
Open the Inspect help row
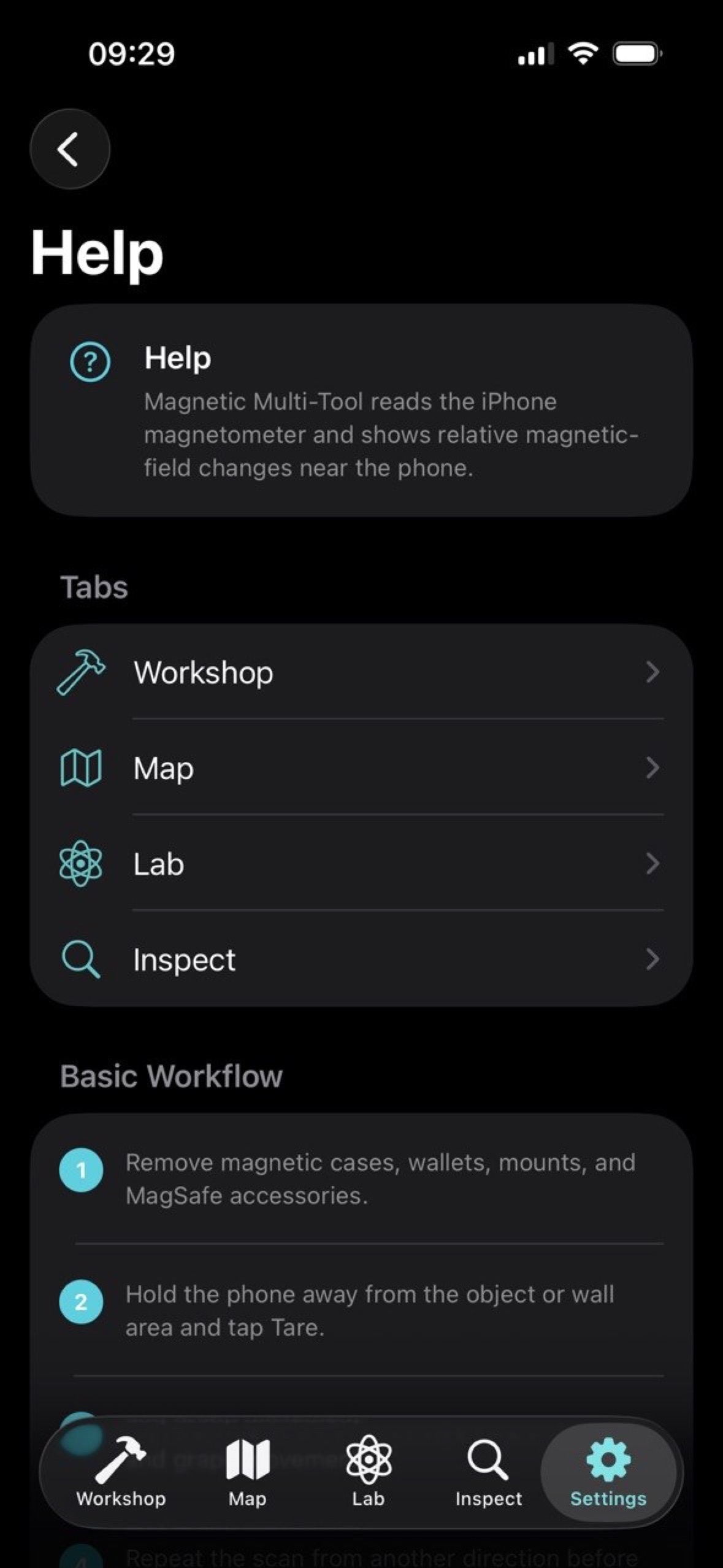pyautogui.click(x=361, y=959)
